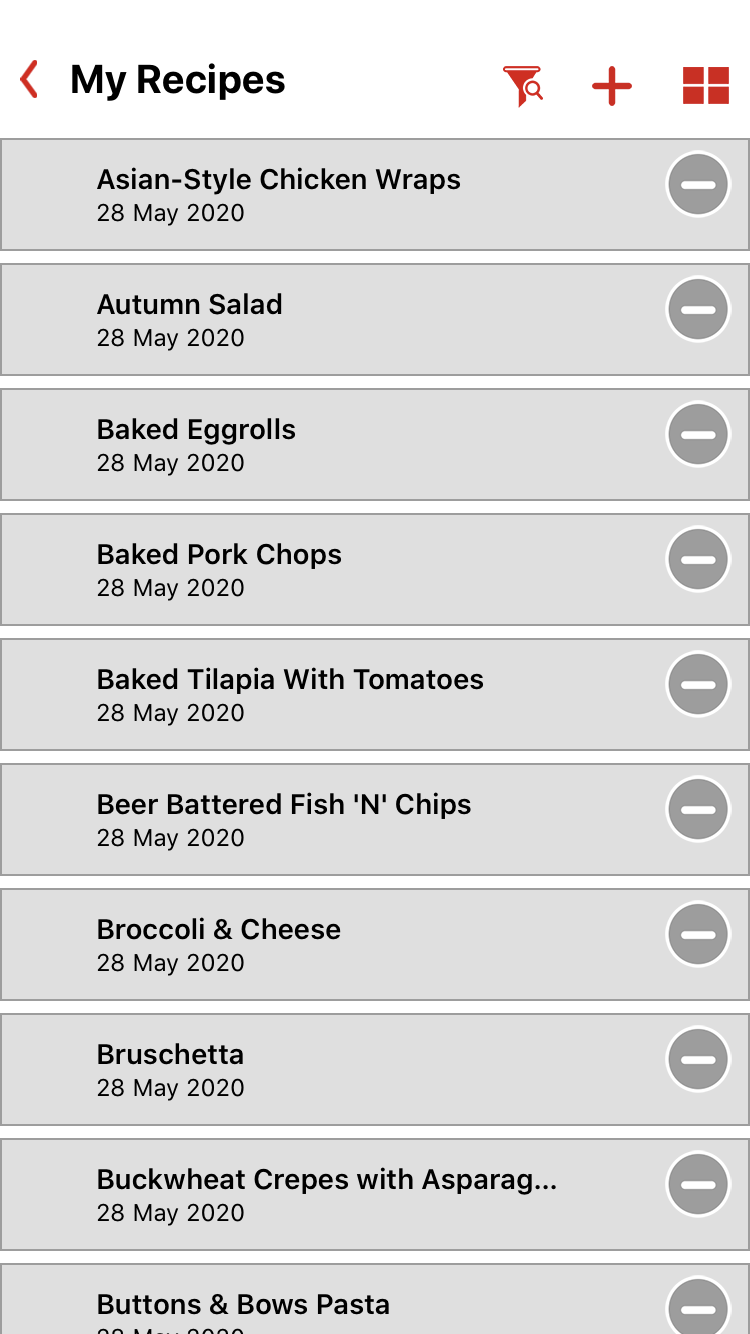Open the filter search icon
Viewport: 750px width, 1334px height.
click(x=523, y=86)
